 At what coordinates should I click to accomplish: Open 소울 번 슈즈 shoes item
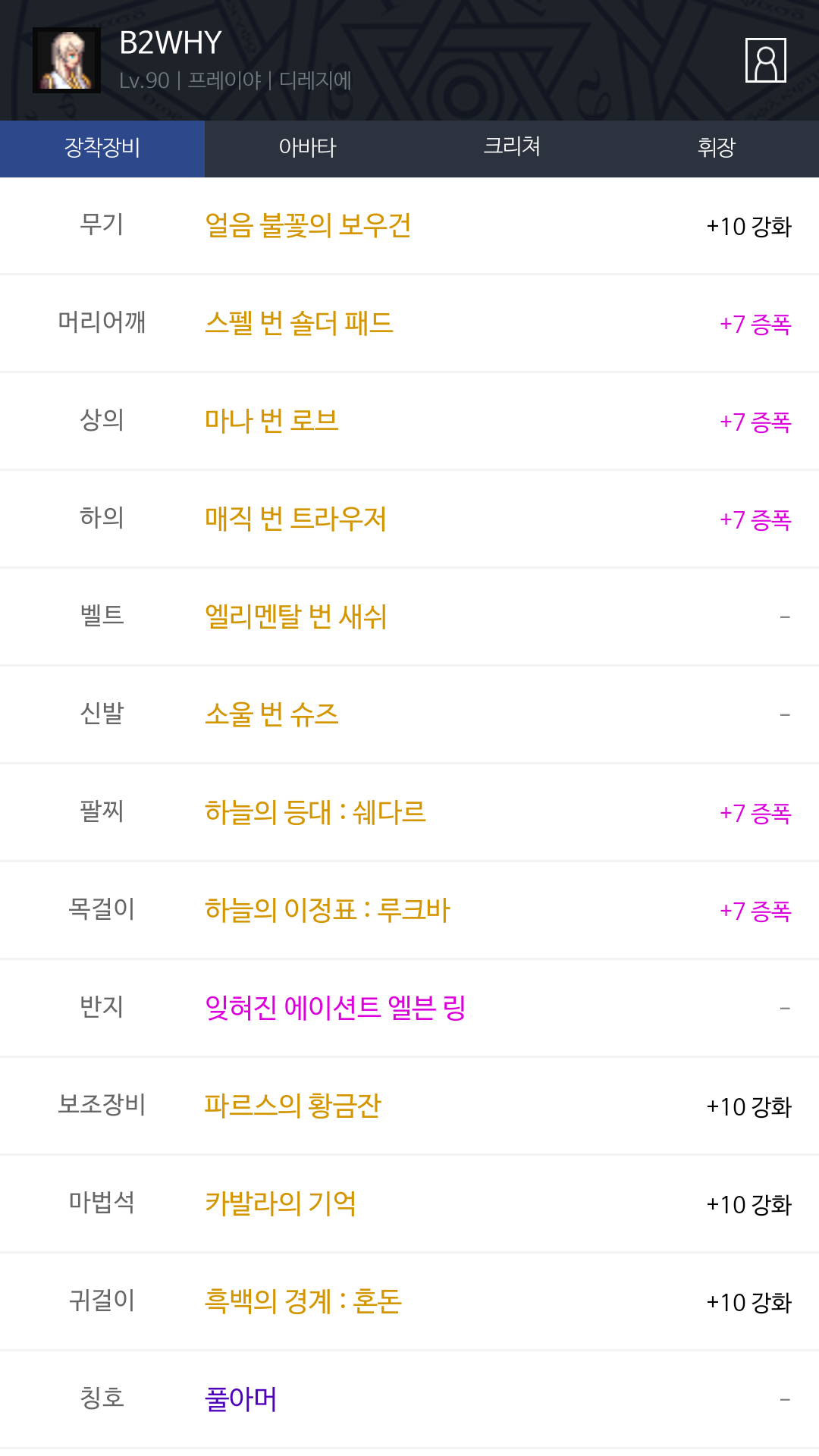(x=271, y=715)
